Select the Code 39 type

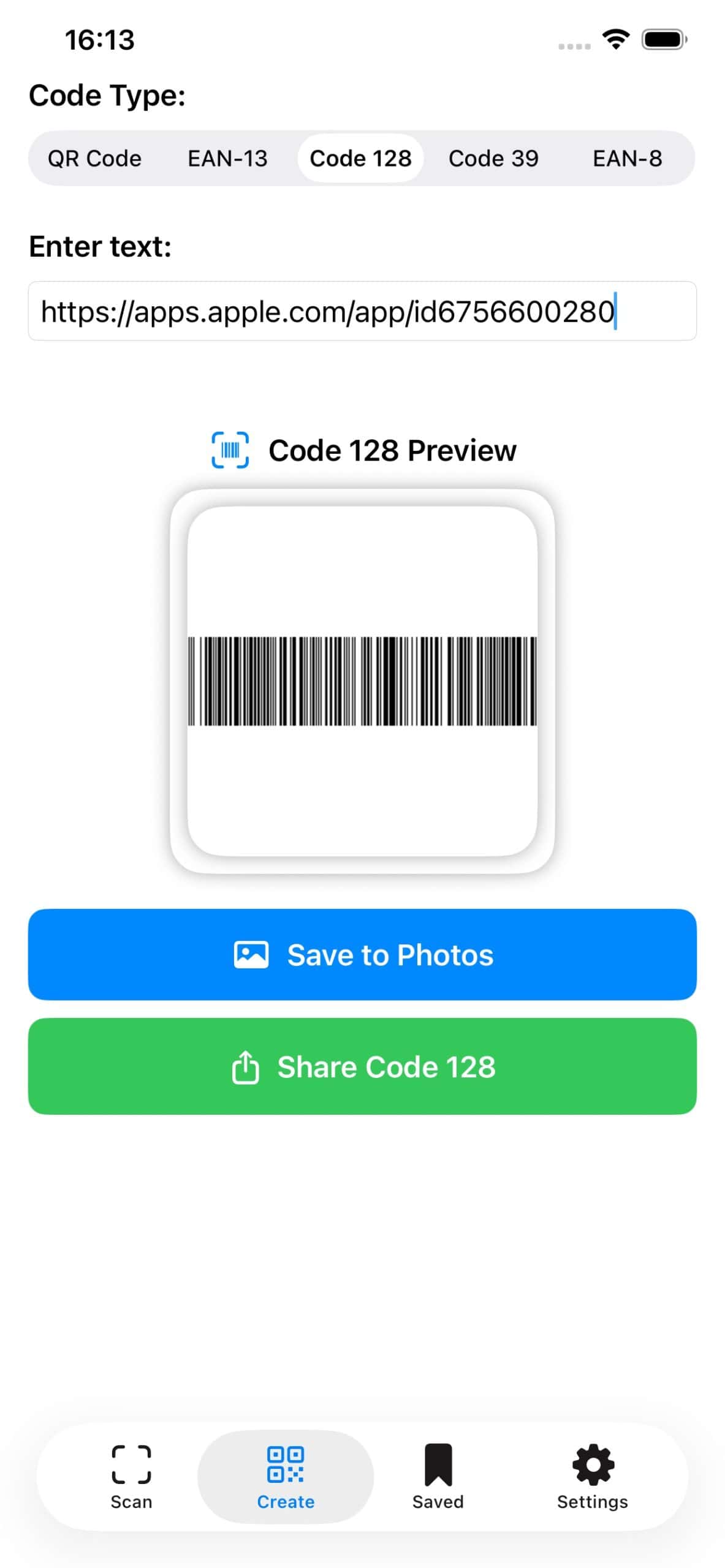coord(493,158)
